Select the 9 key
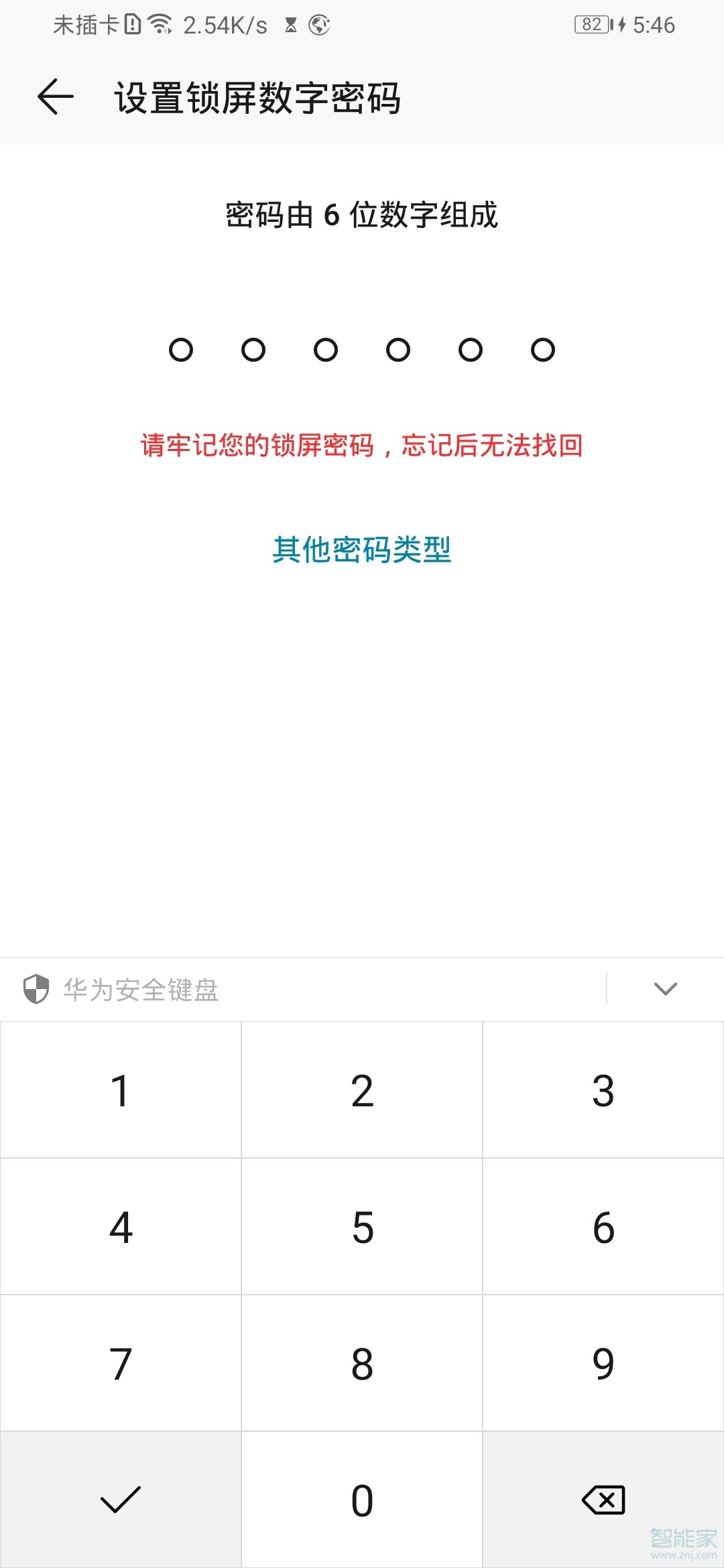The image size is (724, 1568). (603, 1364)
